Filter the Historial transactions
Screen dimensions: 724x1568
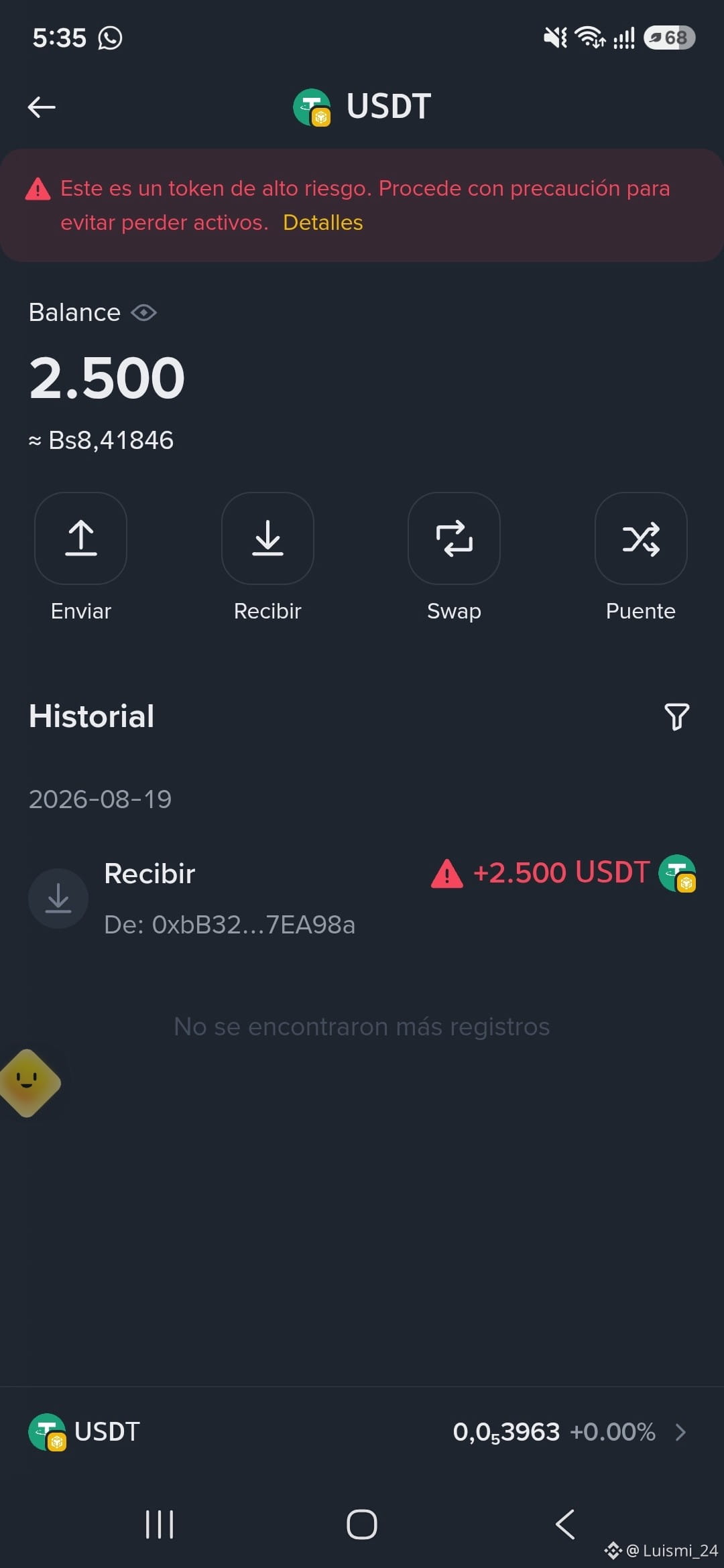click(x=676, y=716)
